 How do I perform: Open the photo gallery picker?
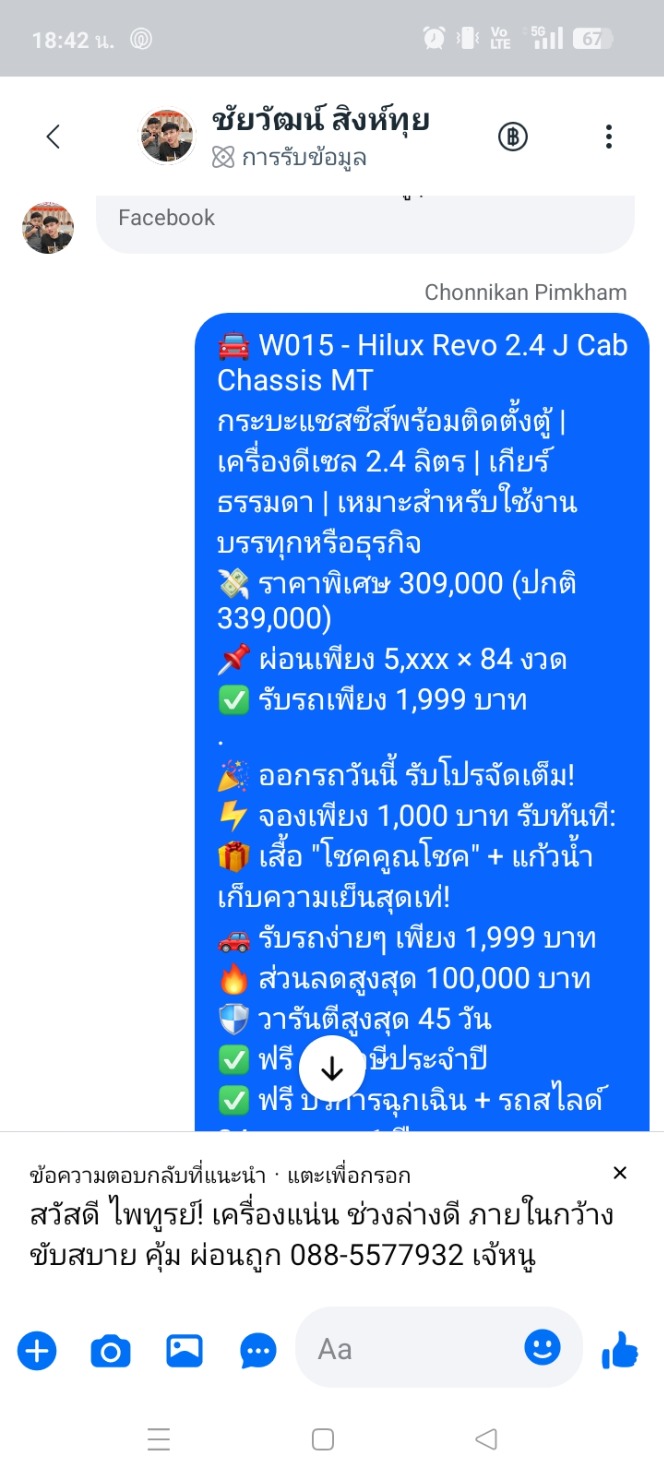click(x=185, y=1352)
